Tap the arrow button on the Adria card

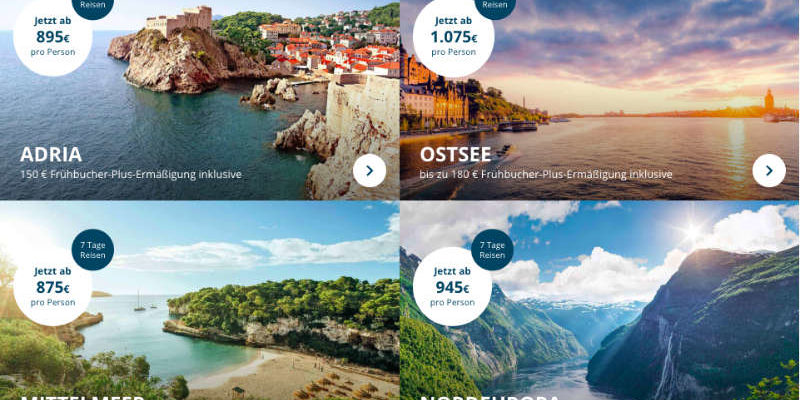[369, 170]
